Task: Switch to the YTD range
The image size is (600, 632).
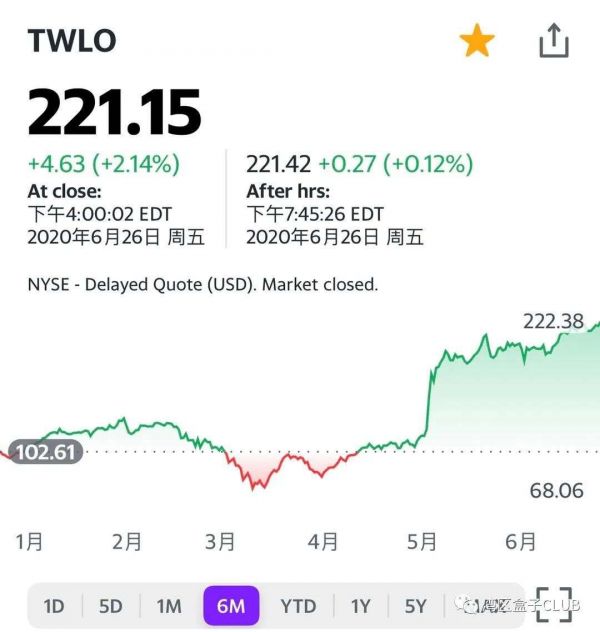Action: click(298, 606)
